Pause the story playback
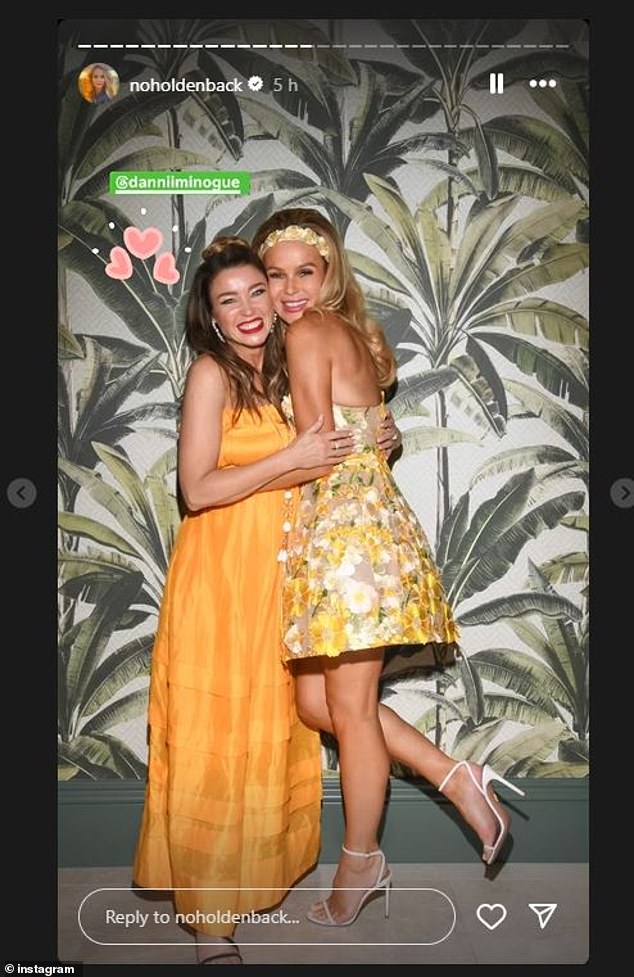Screen dimensions: 634x977 pyautogui.click(x=496, y=84)
